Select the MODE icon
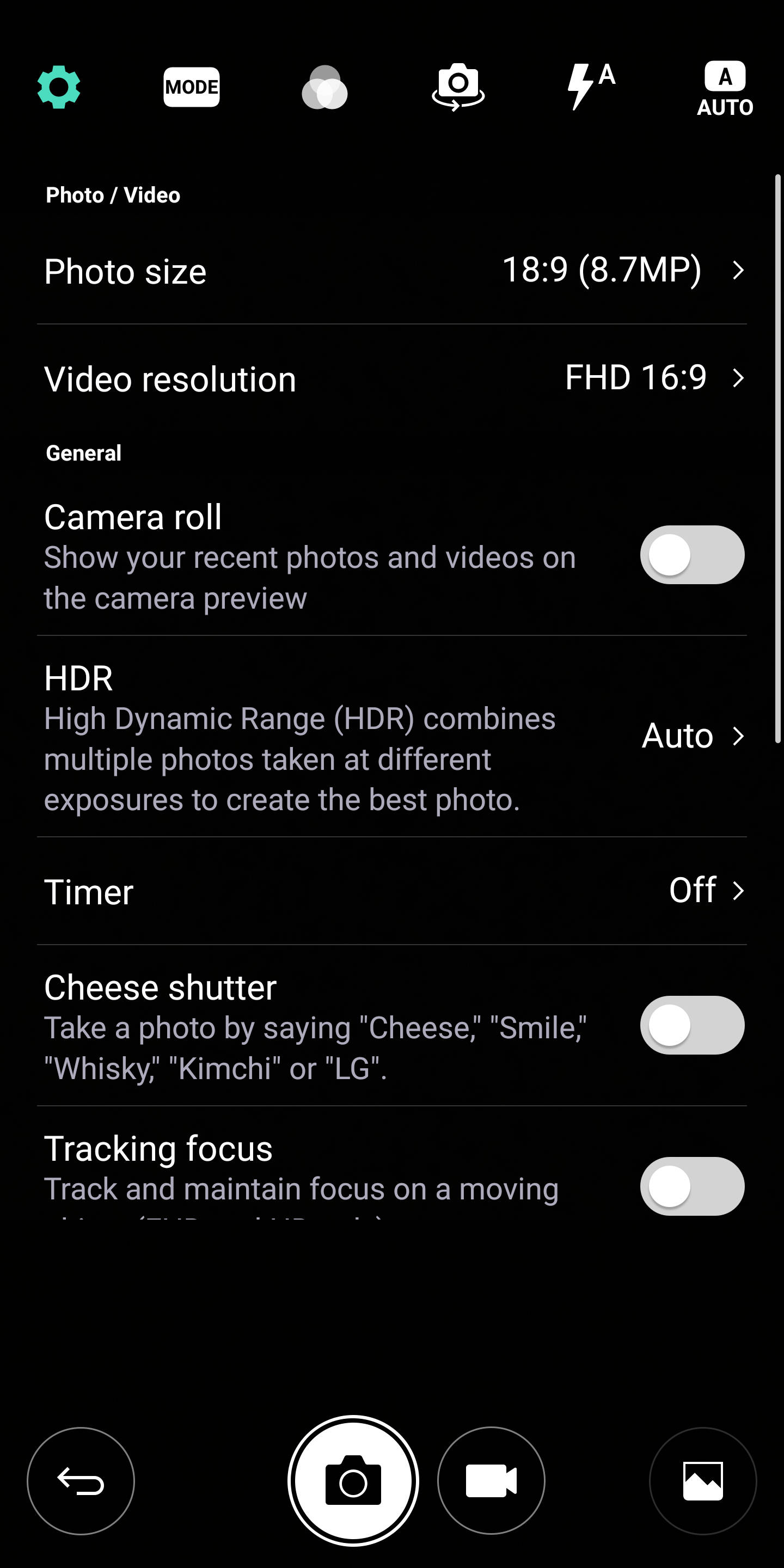Screen dimensions: 784x1568 [x=192, y=86]
